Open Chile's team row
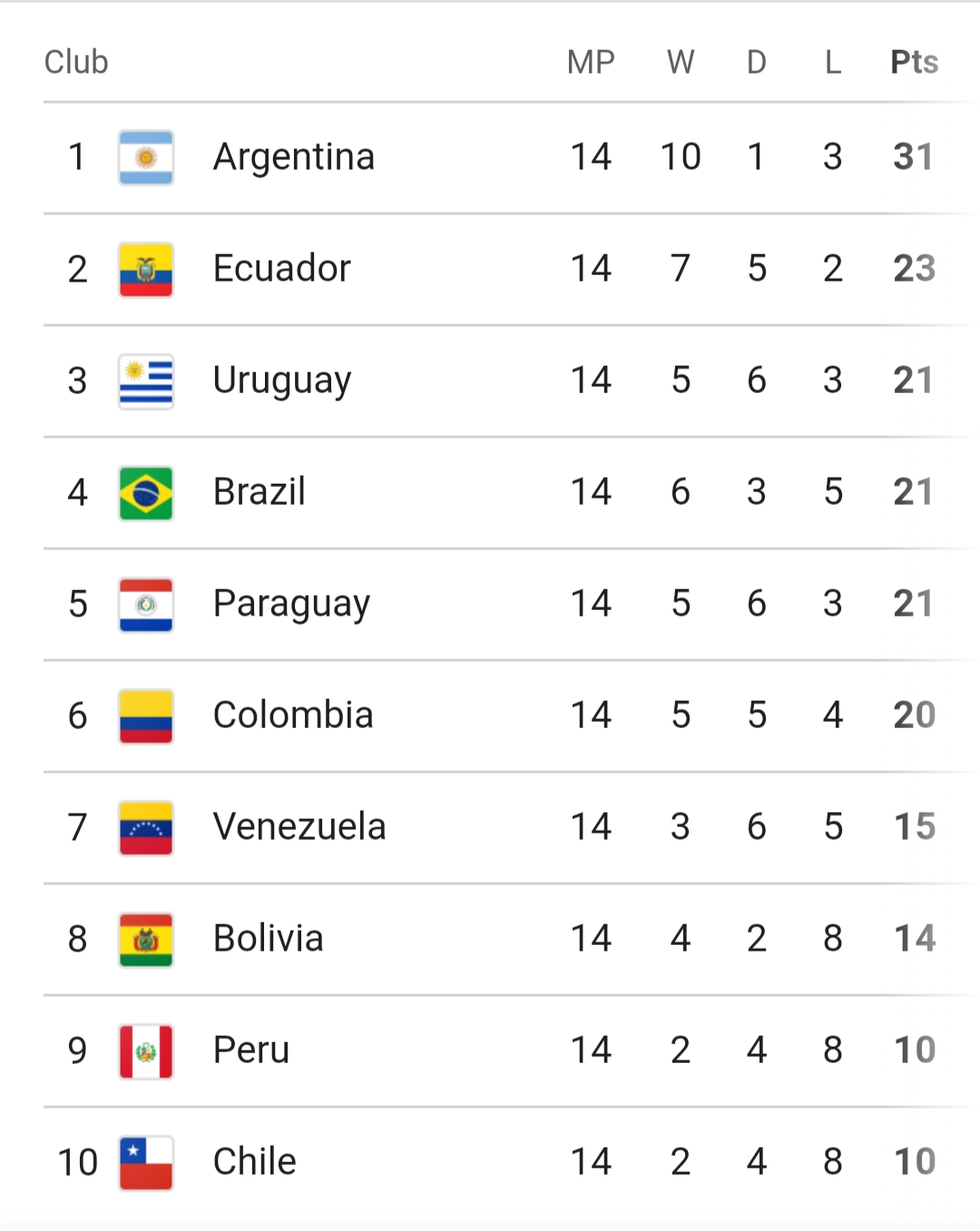 click(255, 1162)
